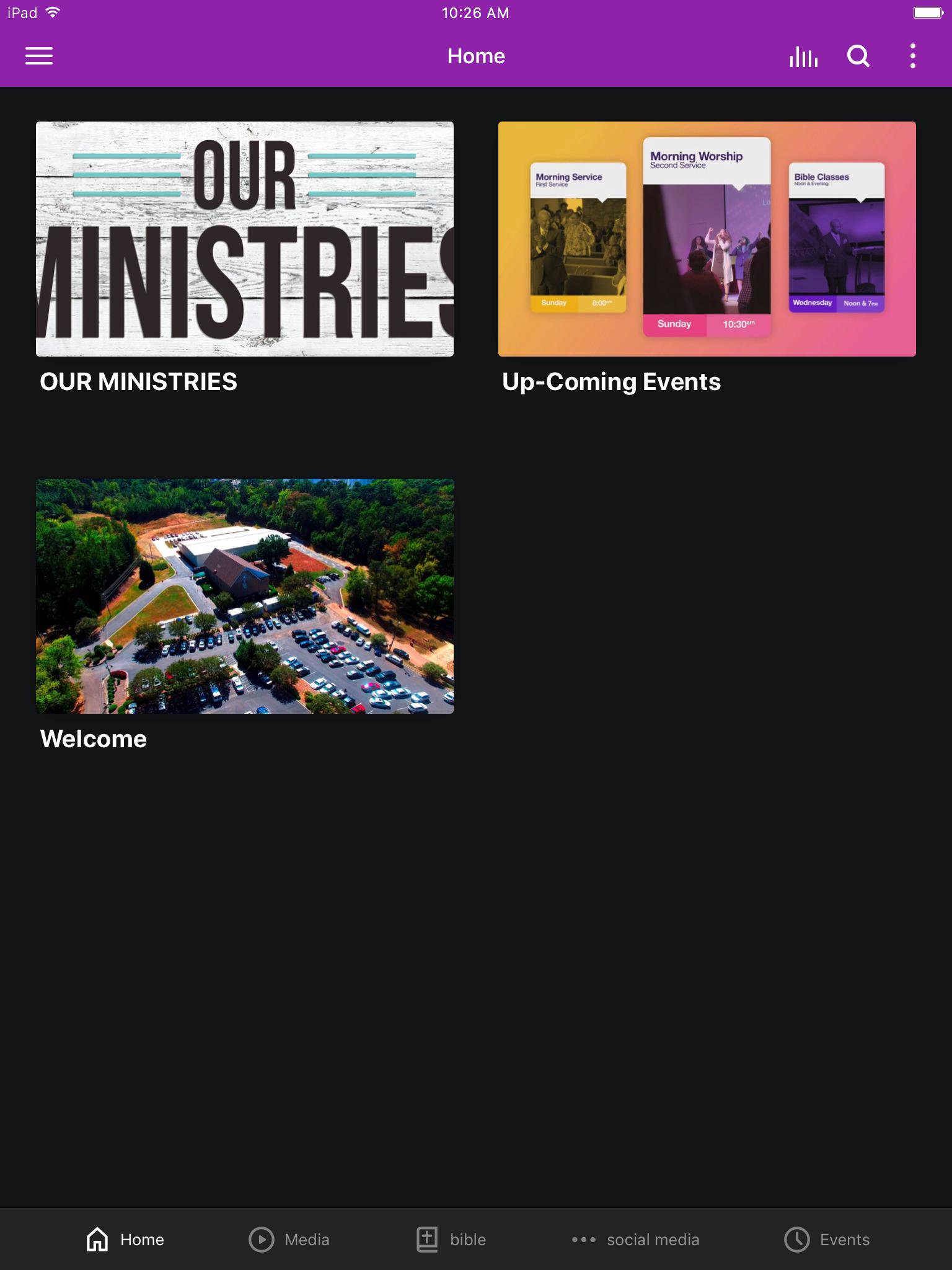Open the three-dot overflow menu
This screenshot has height=1270, width=952.
click(912, 56)
